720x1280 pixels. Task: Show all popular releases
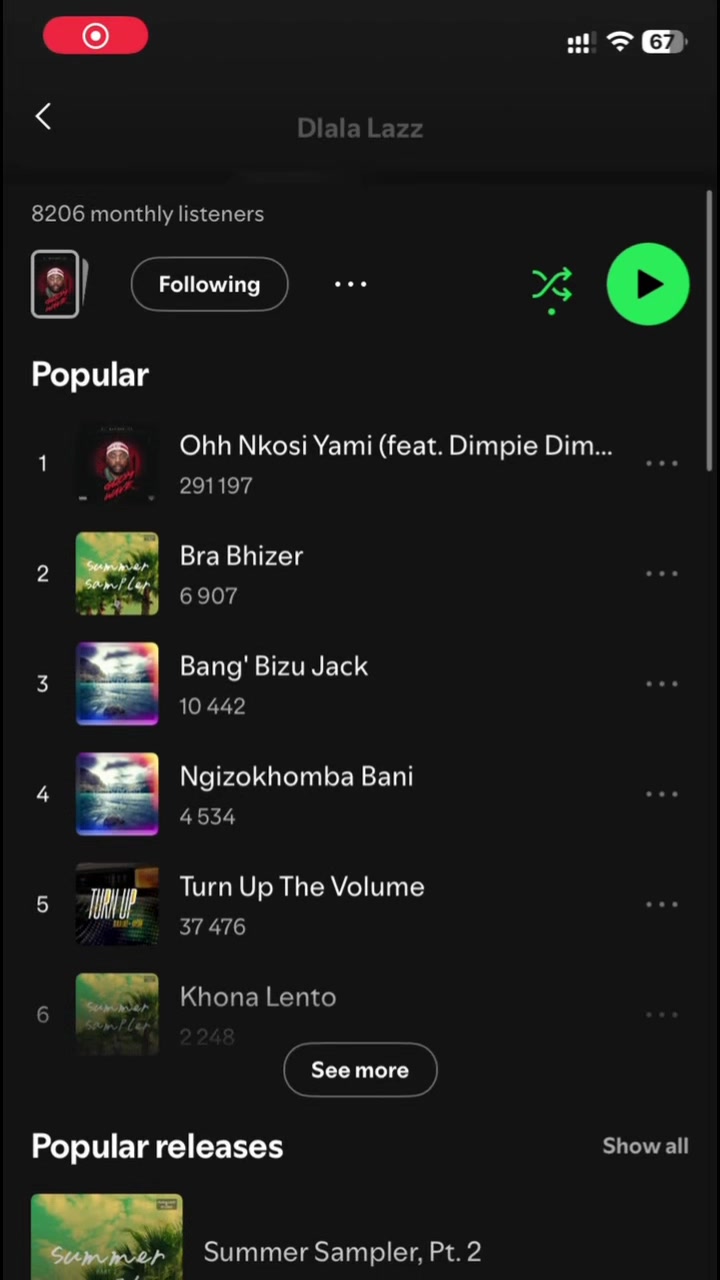click(645, 1146)
